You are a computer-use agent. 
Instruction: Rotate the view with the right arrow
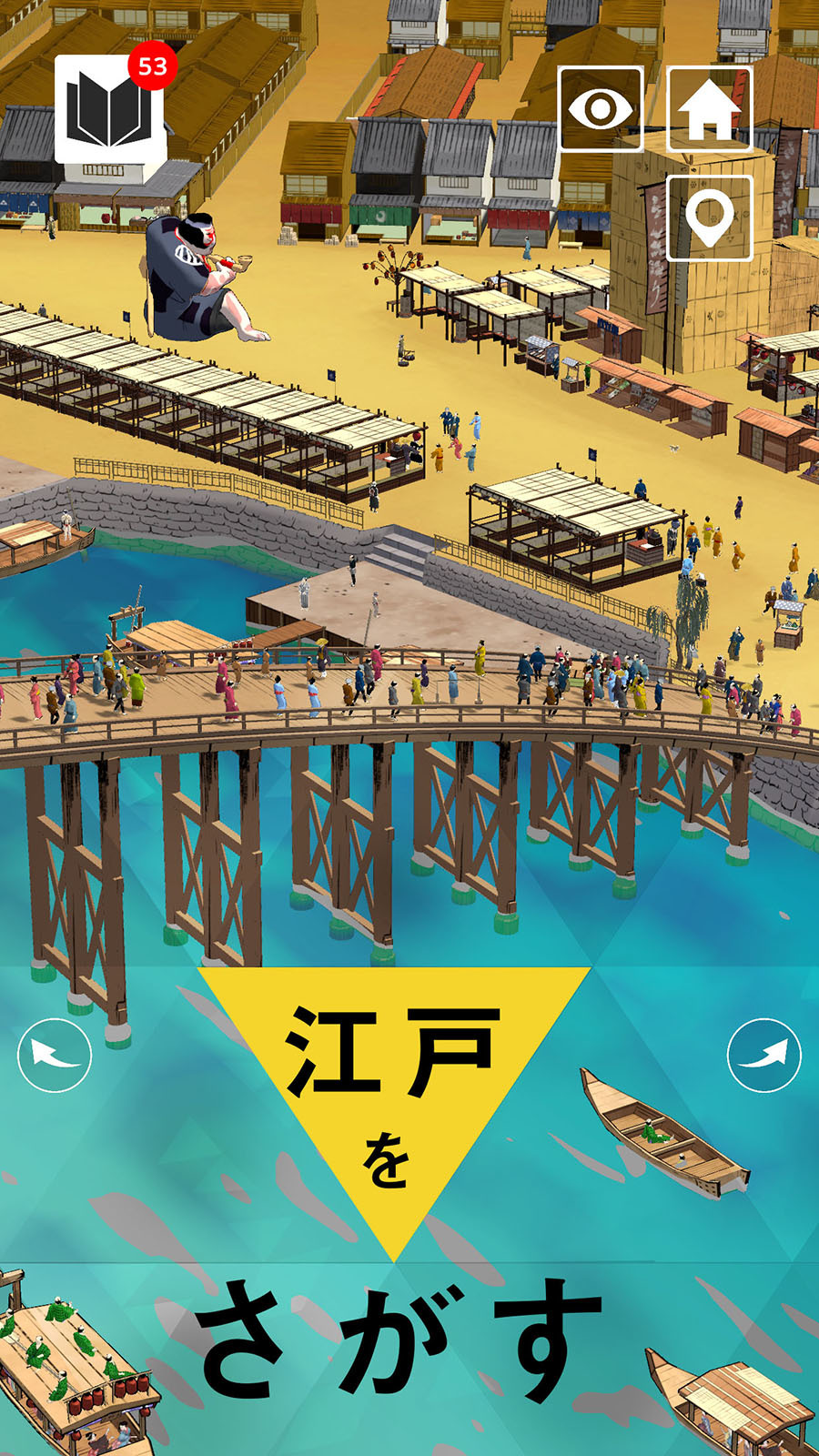pos(764,1056)
